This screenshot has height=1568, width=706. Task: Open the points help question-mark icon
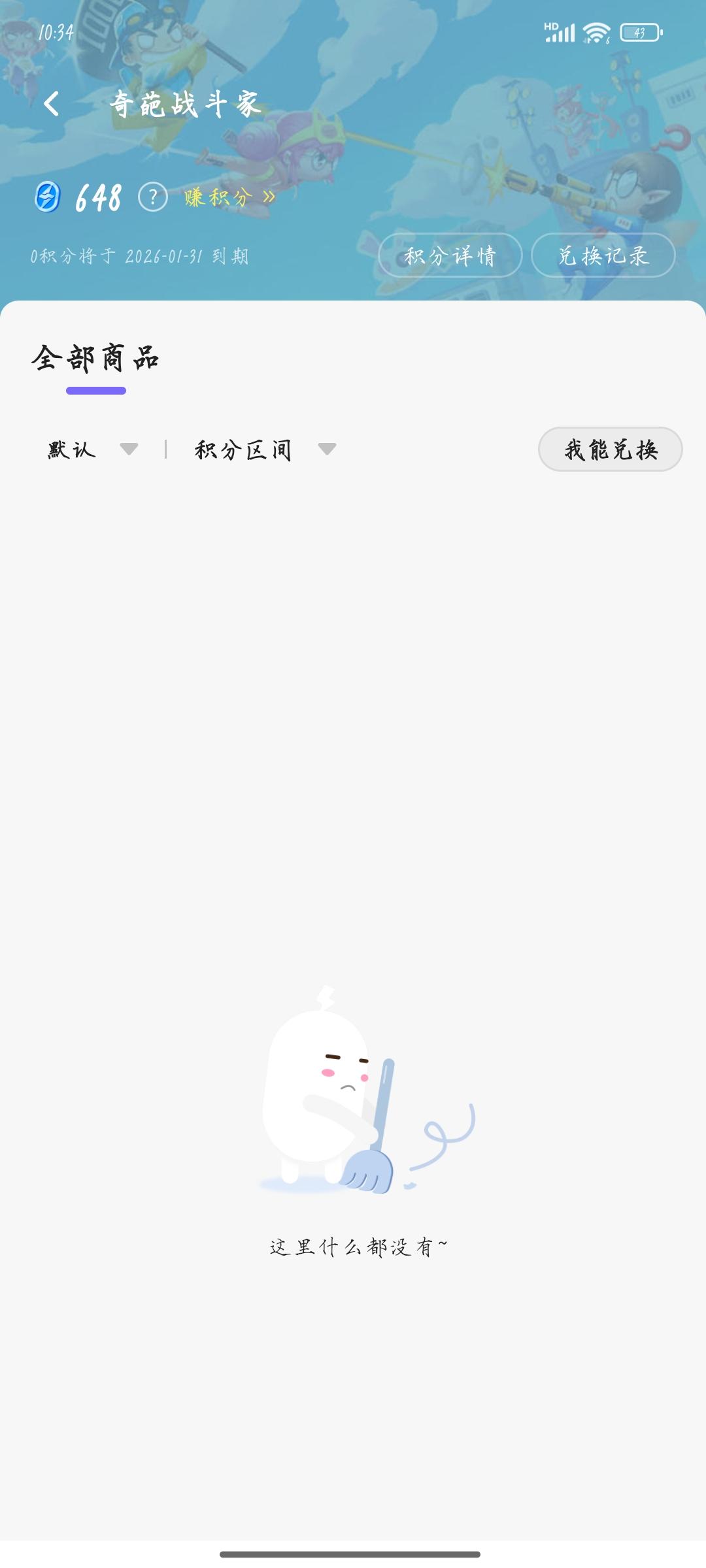click(x=153, y=197)
